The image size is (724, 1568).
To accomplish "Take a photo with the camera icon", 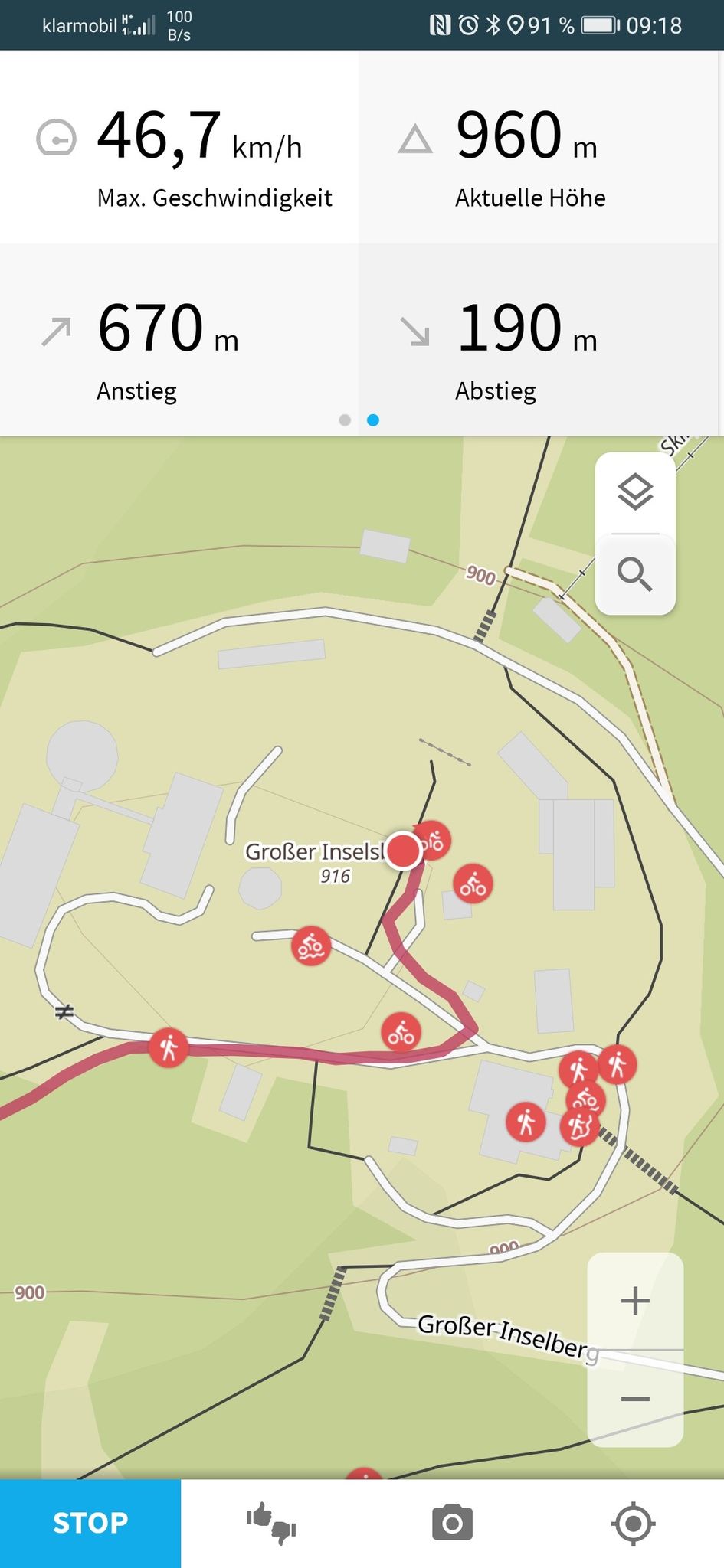I will pos(452,1523).
